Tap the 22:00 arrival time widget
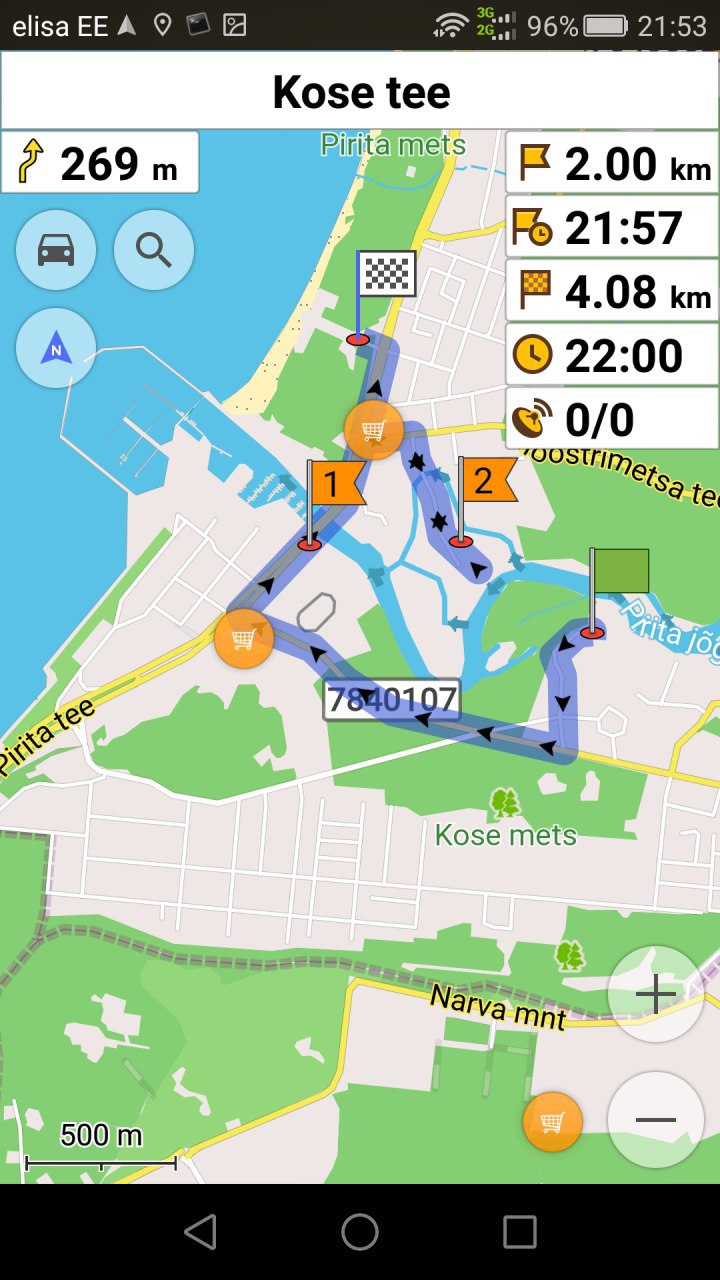Viewport: 720px width, 1280px height. [x=612, y=354]
